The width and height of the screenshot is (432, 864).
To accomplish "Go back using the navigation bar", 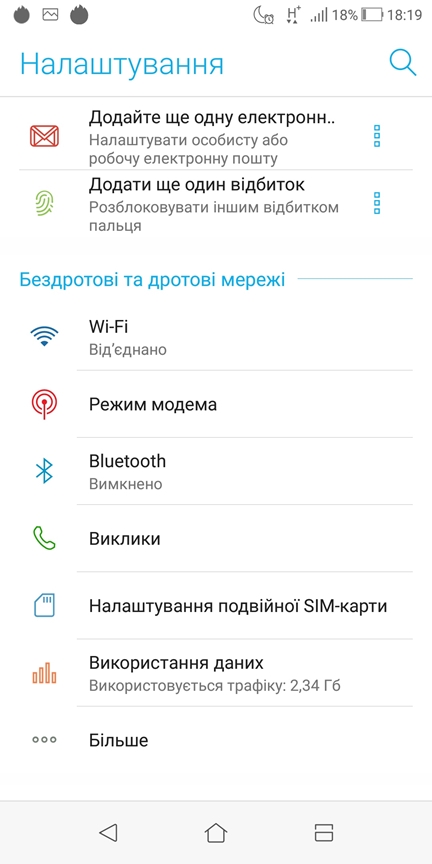I will [x=108, y=832].
